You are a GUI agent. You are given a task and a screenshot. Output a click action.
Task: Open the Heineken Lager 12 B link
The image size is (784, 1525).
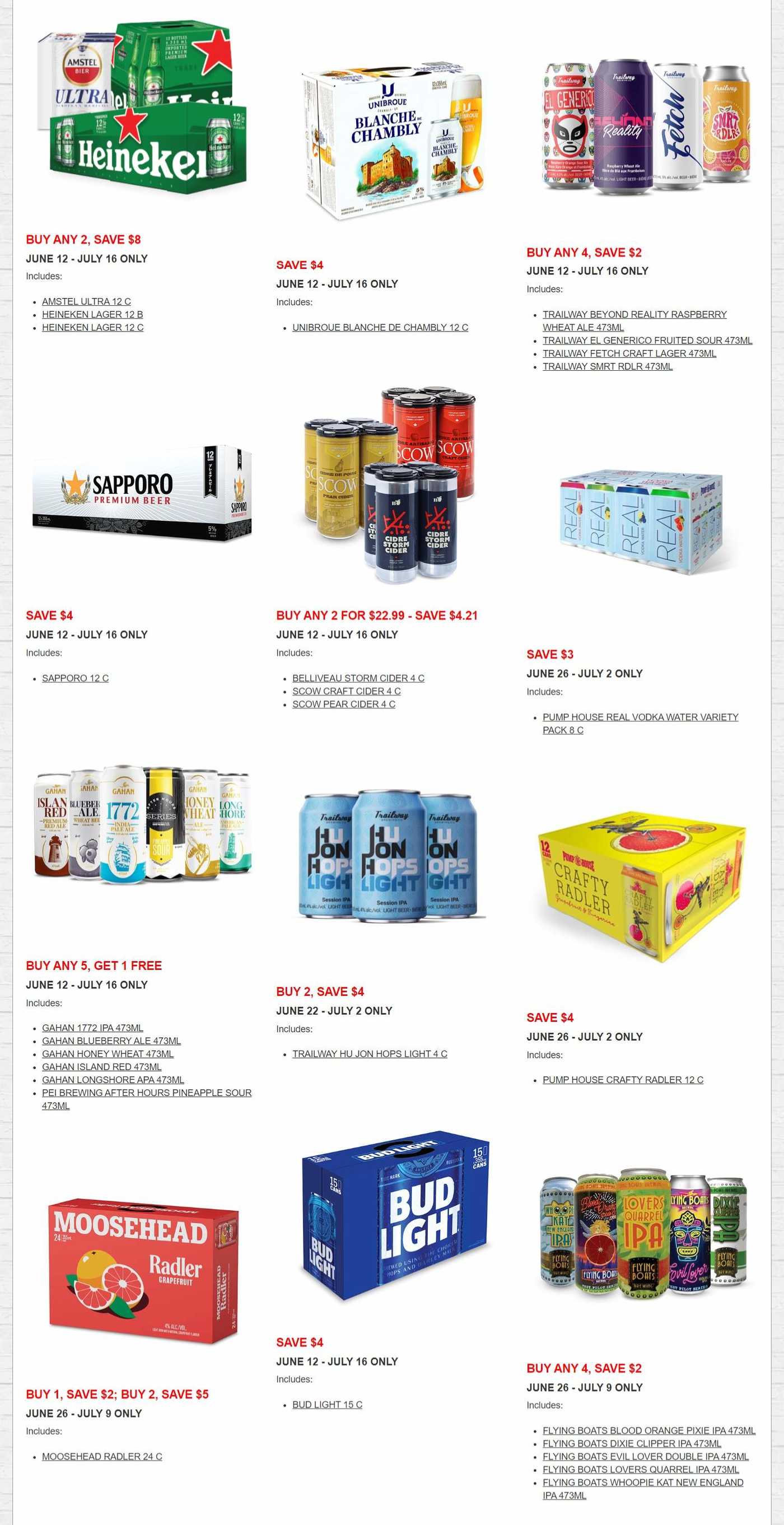(x=92, y=314)
